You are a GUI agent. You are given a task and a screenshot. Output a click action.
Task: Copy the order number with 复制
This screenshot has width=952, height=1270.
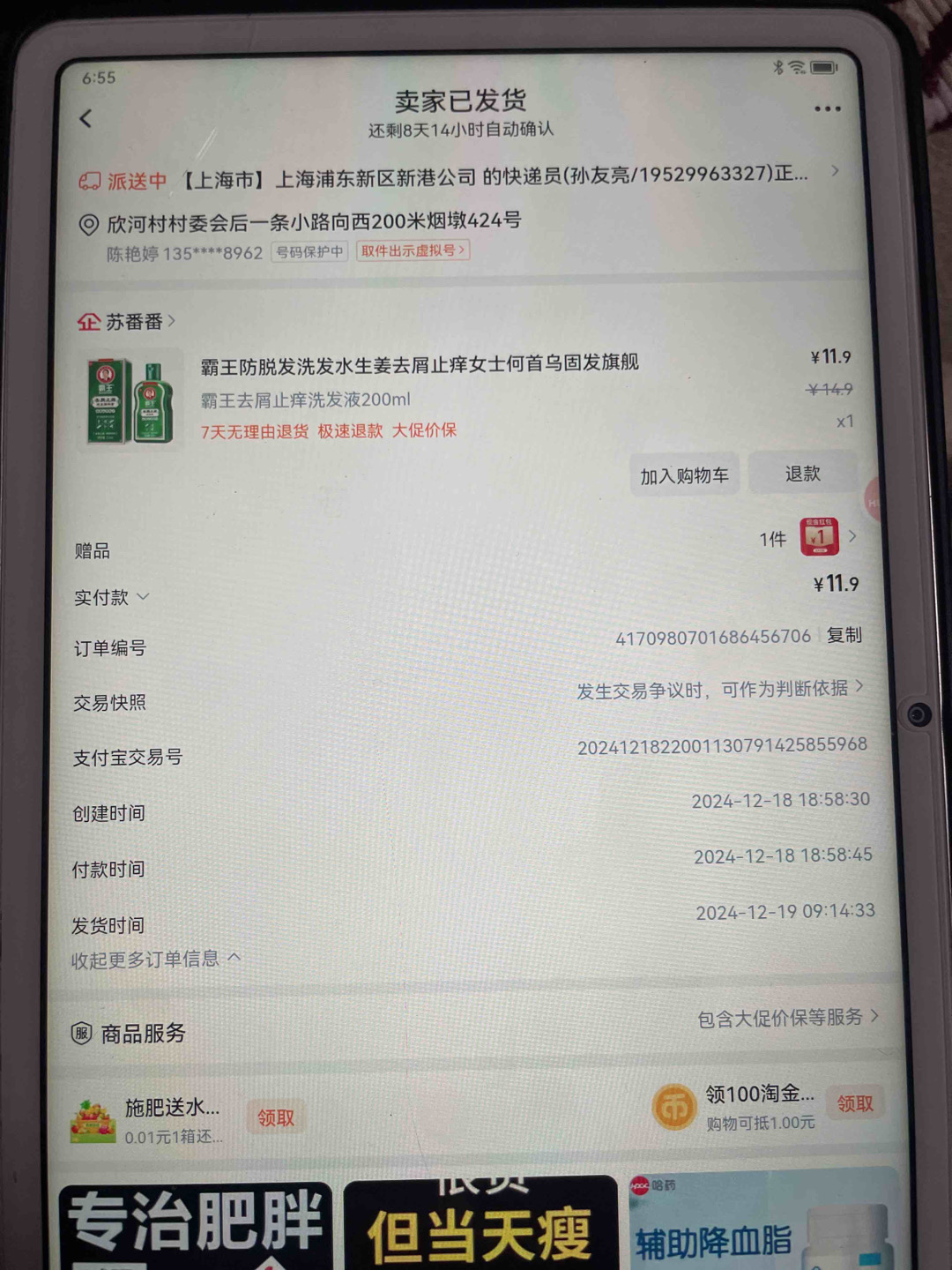point(844,635)
